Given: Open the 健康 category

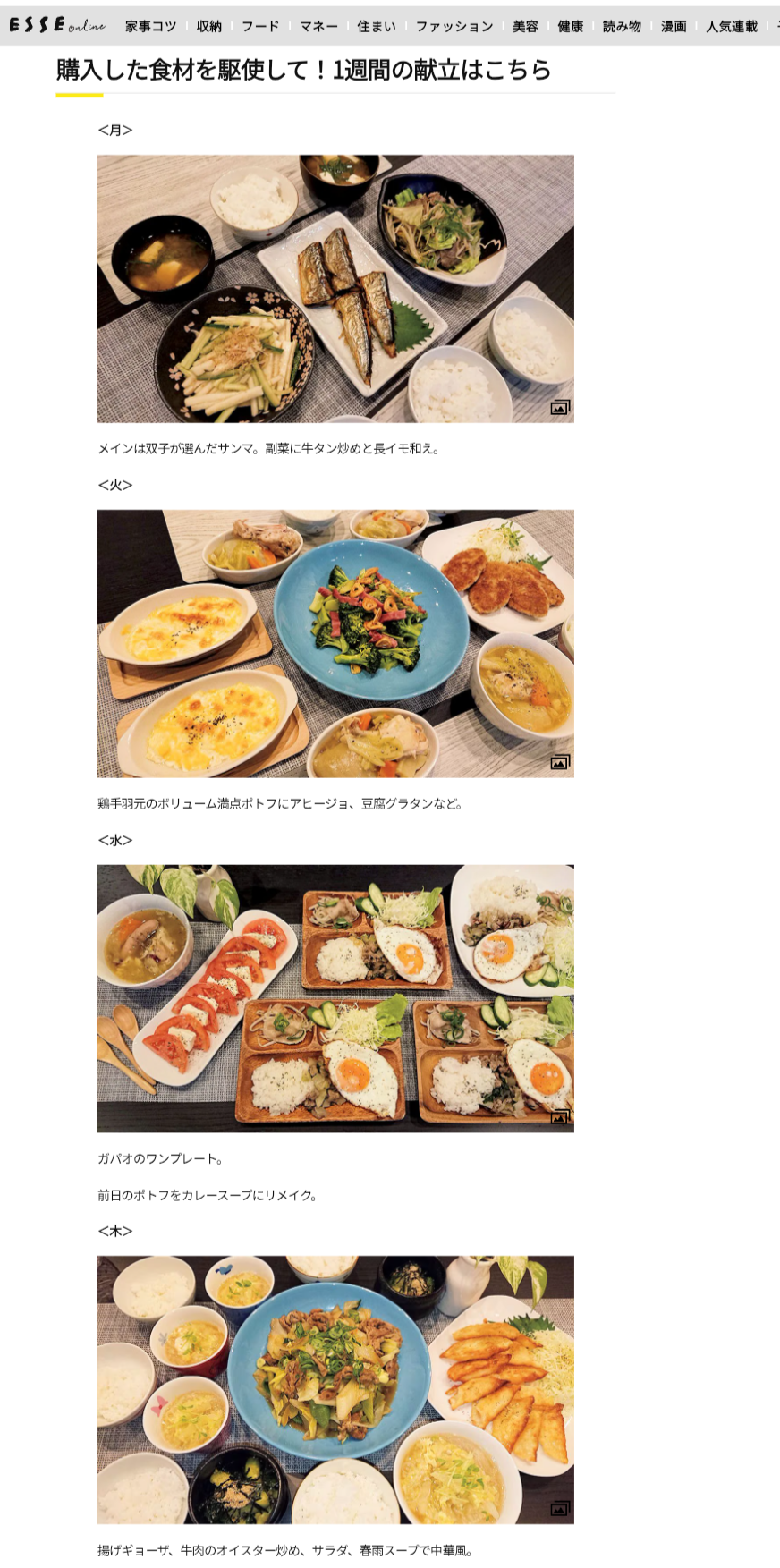Looking at the screenshot, I should click(x=571, y=26).
